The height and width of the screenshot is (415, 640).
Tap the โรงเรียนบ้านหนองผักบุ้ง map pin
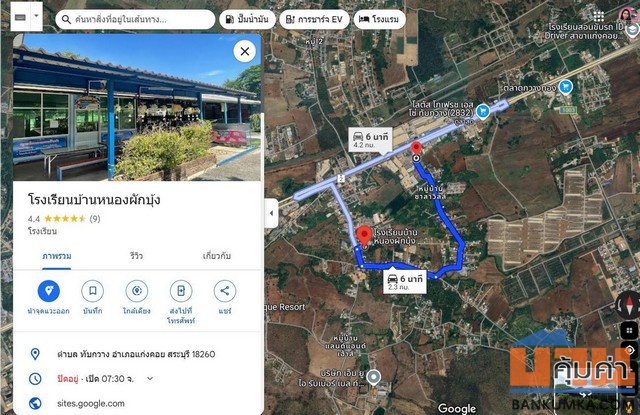363,238
